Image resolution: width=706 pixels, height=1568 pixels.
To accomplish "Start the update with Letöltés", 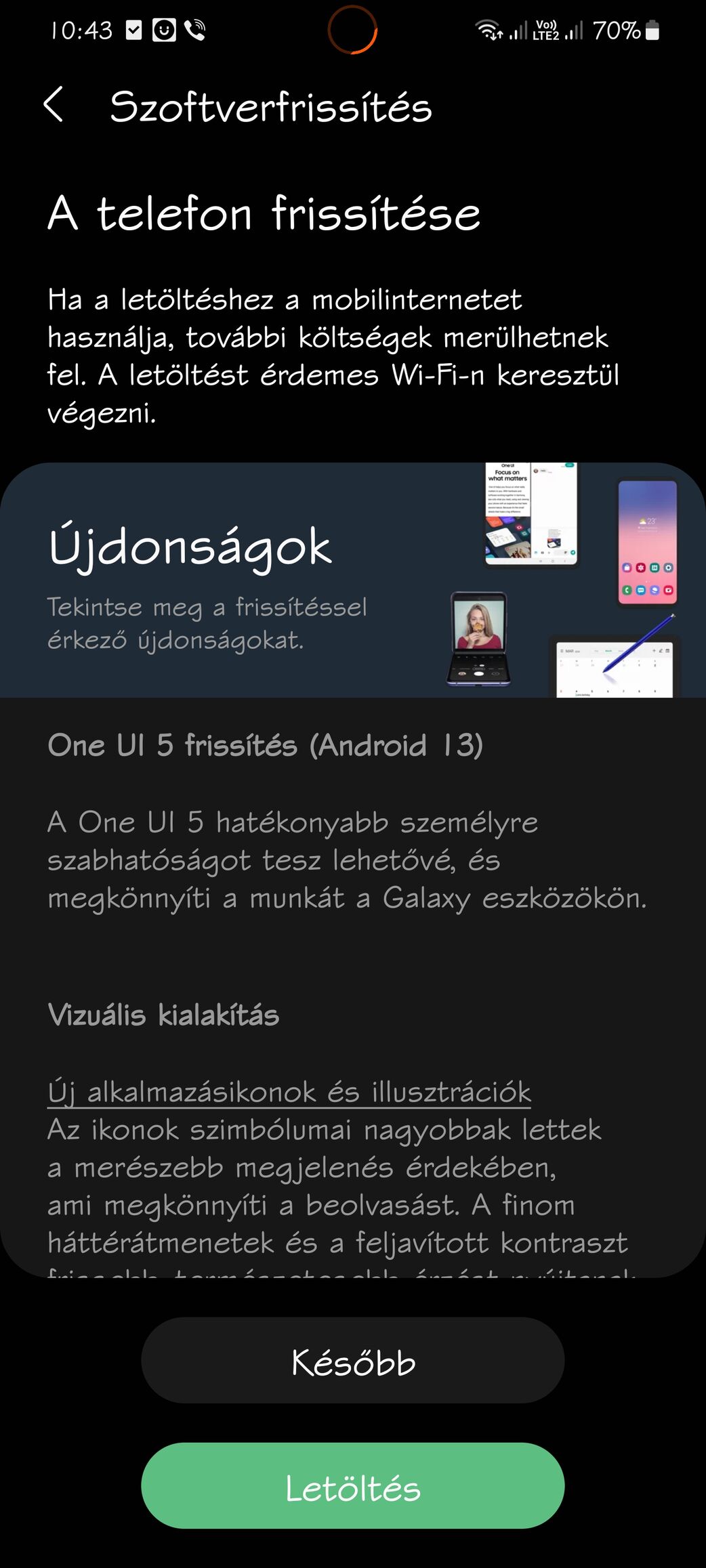I will pos(352,1487).
